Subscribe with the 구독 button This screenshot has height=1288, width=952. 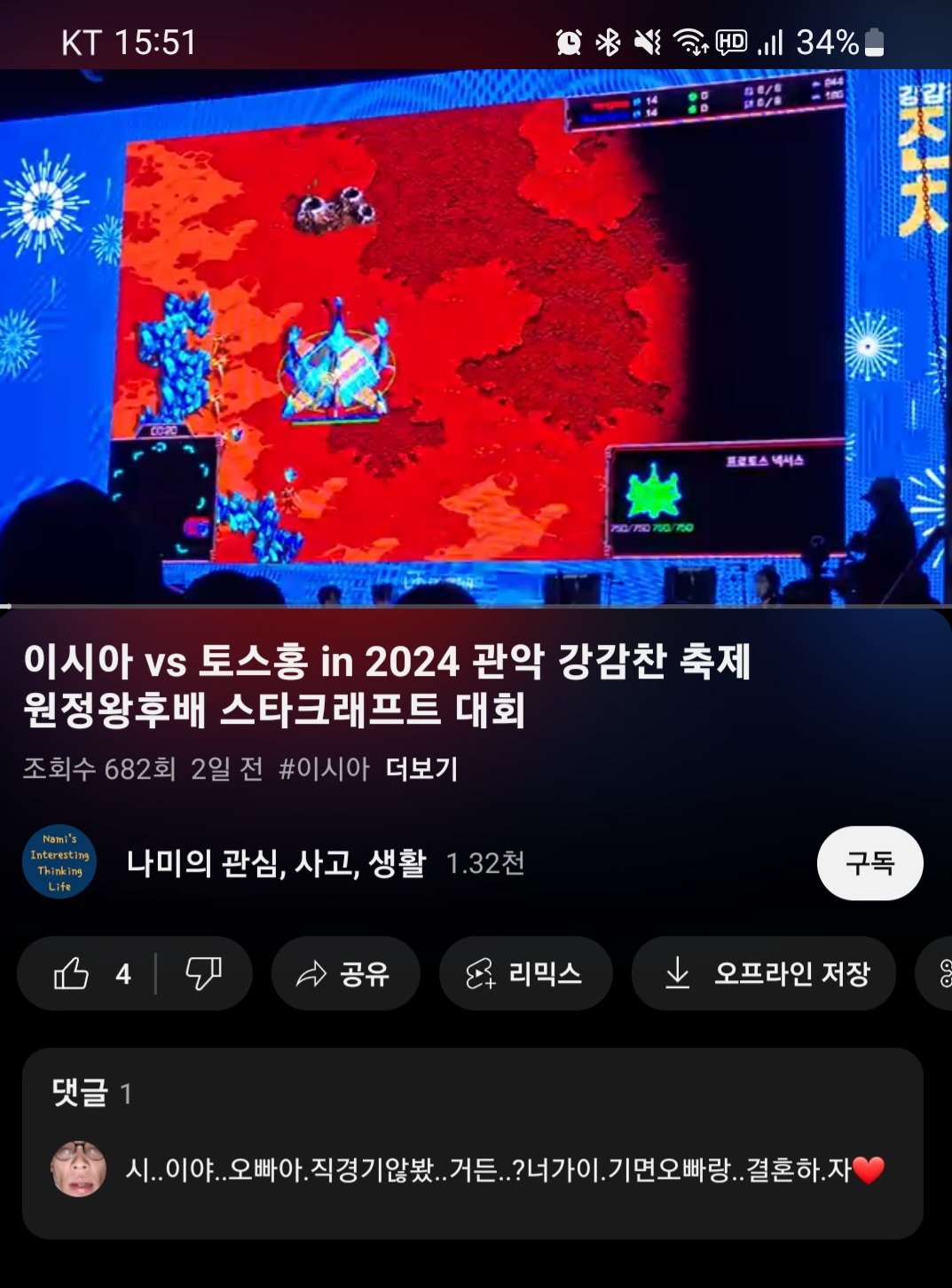point(869,863)
